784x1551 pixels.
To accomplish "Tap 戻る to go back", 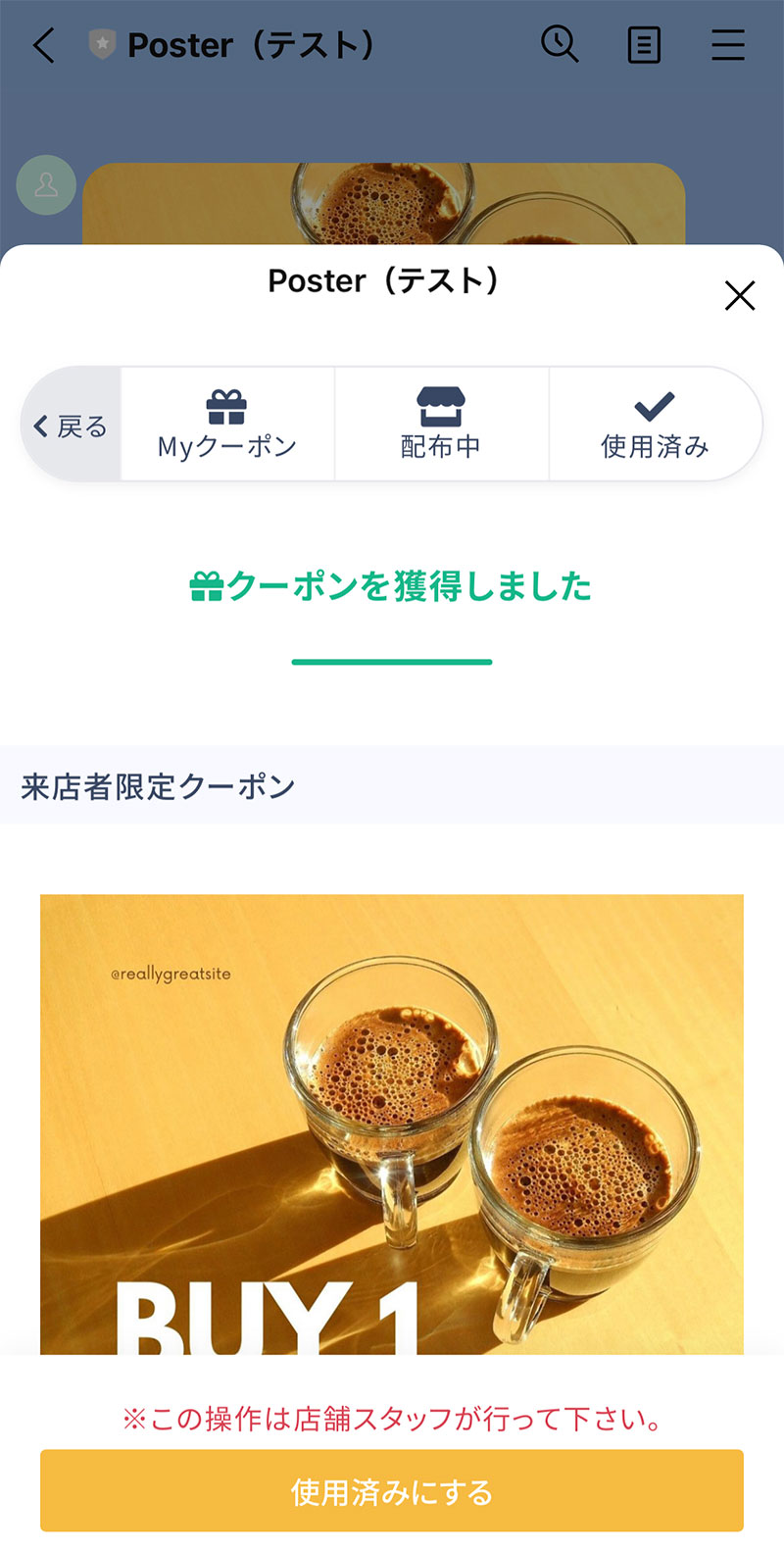I will pyautogui.click(x=71, y=425).
